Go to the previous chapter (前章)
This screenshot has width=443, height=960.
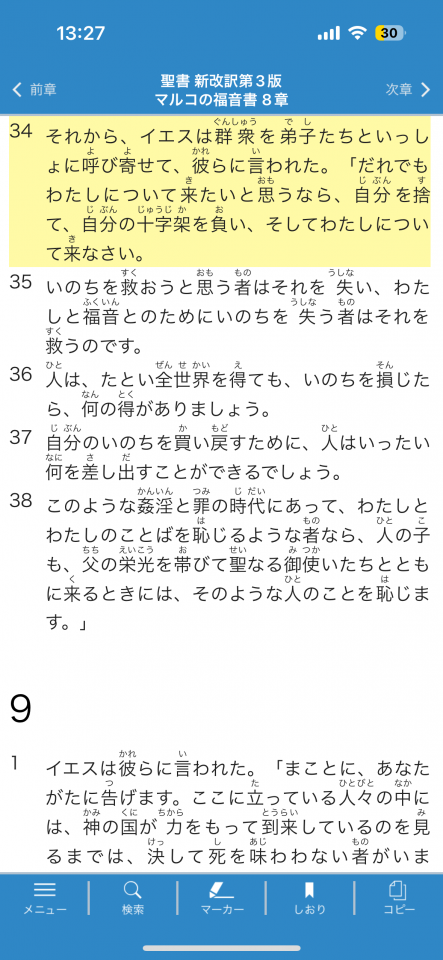tap(35, 89)
